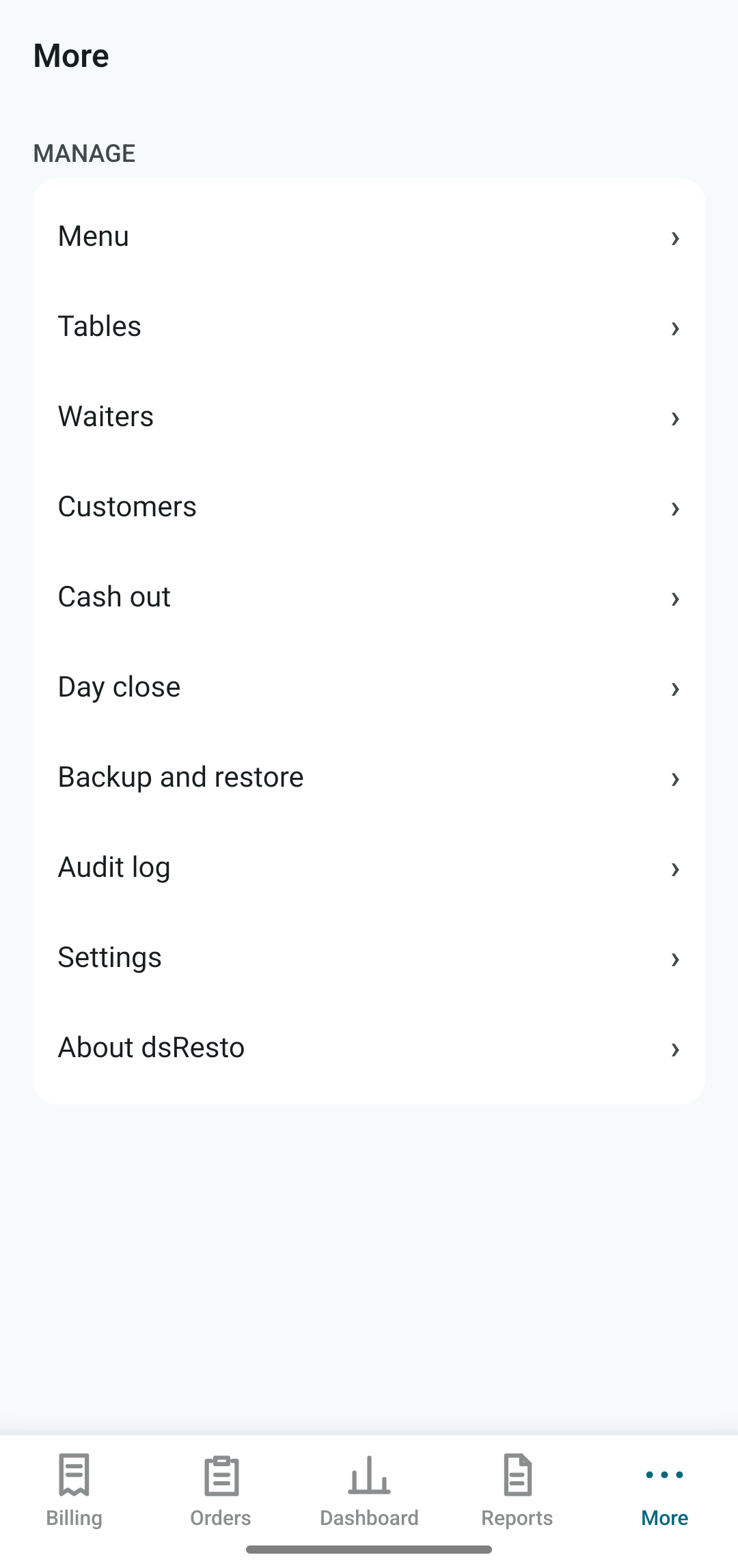This screenshot has width=738, height=1568.
Task: Switch to the Billing tab
Action: coord(74,1490)
